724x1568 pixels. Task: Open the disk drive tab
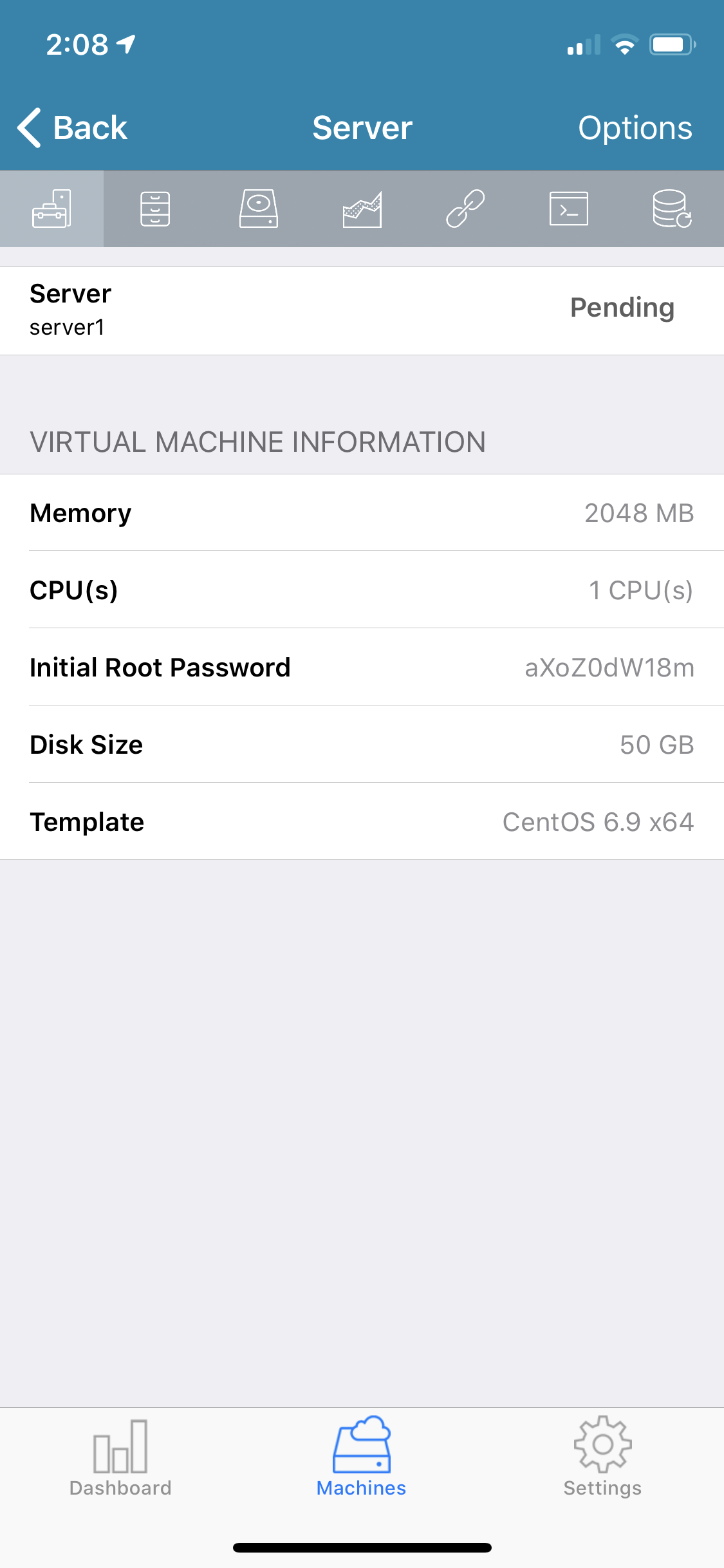tap(259, 209)
